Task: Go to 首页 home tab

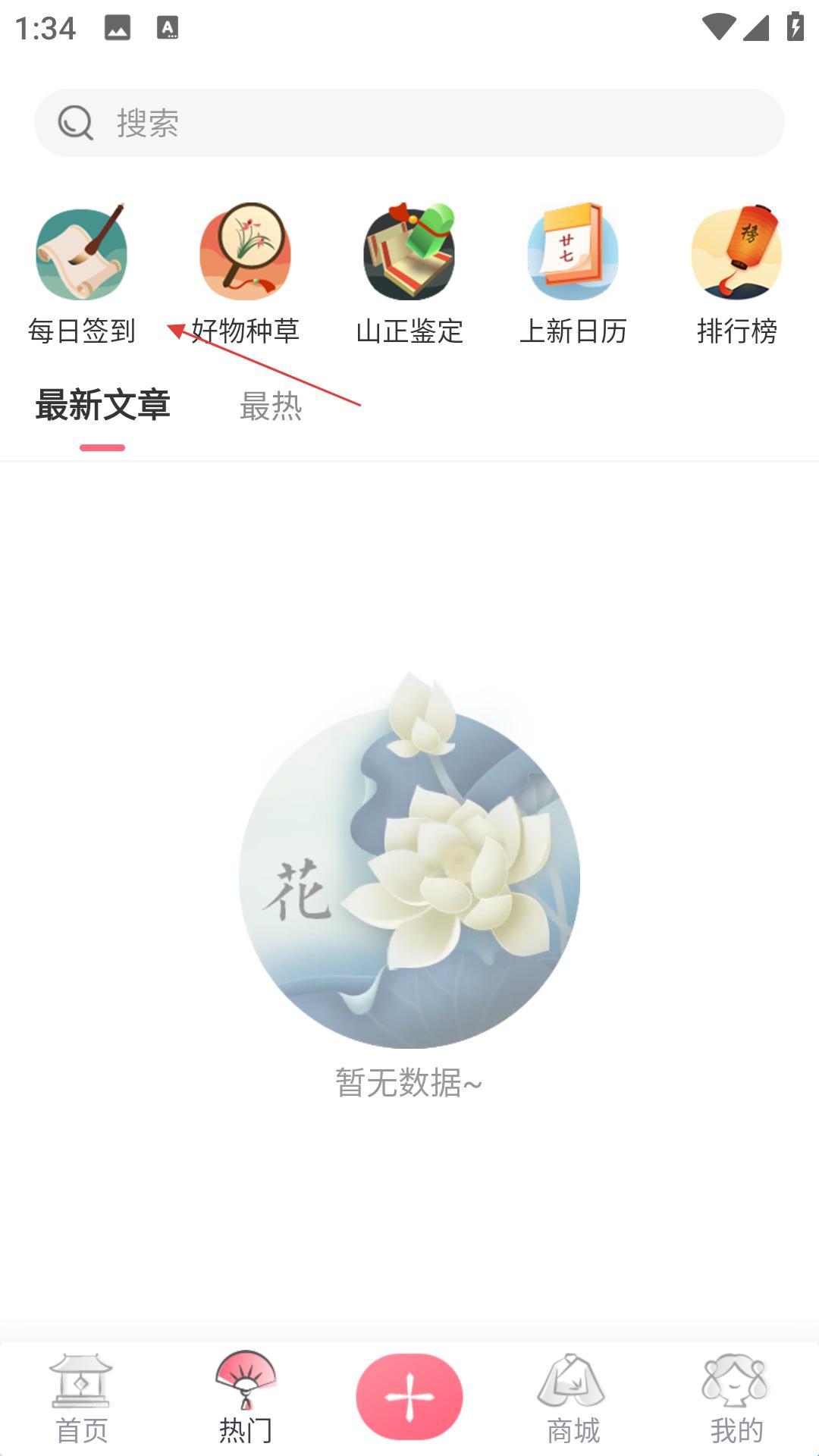Action: pyautogui.click(x=82, y=1399)
